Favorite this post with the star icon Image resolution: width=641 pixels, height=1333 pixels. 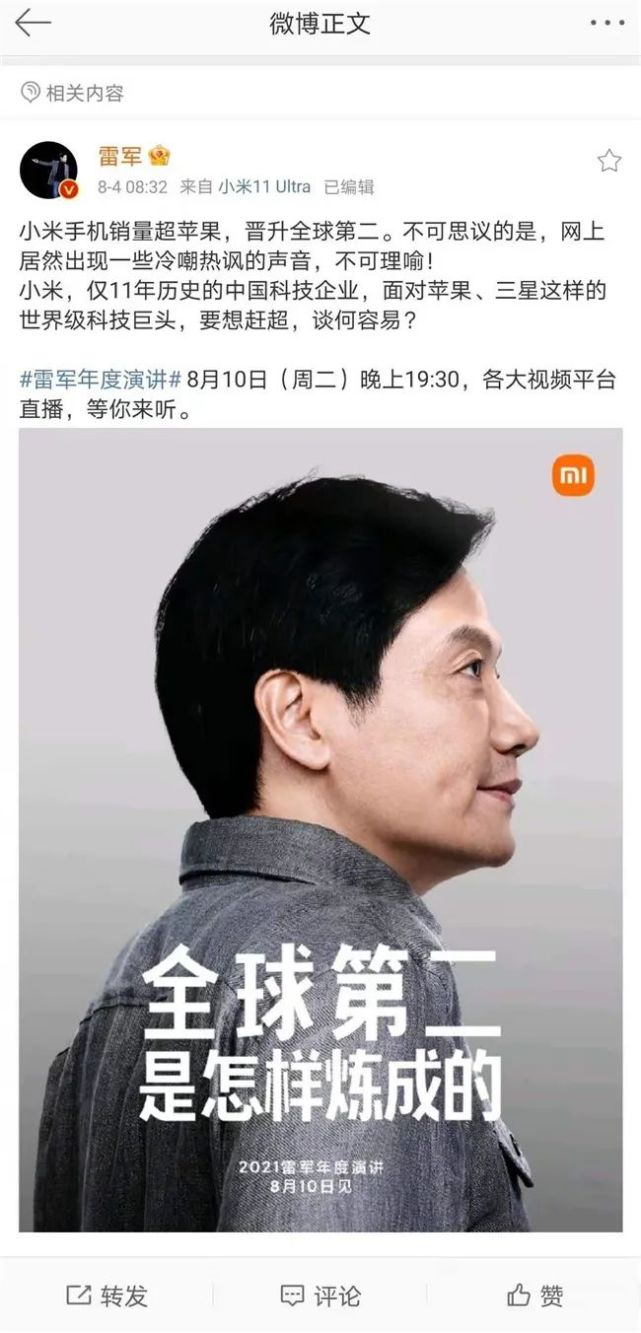tap(609, 161)
